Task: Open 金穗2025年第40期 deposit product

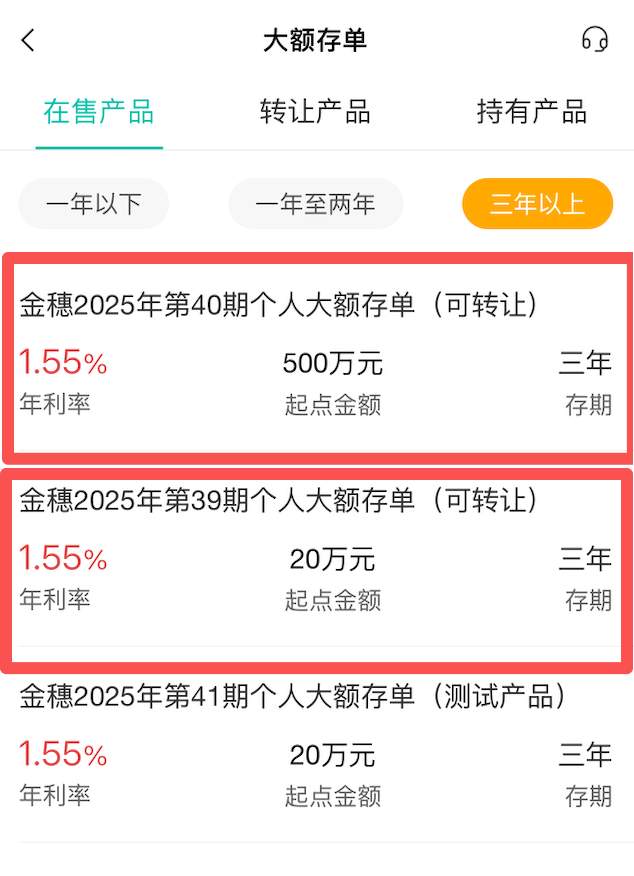Action: pyautogui.click(x=316, y=355)
